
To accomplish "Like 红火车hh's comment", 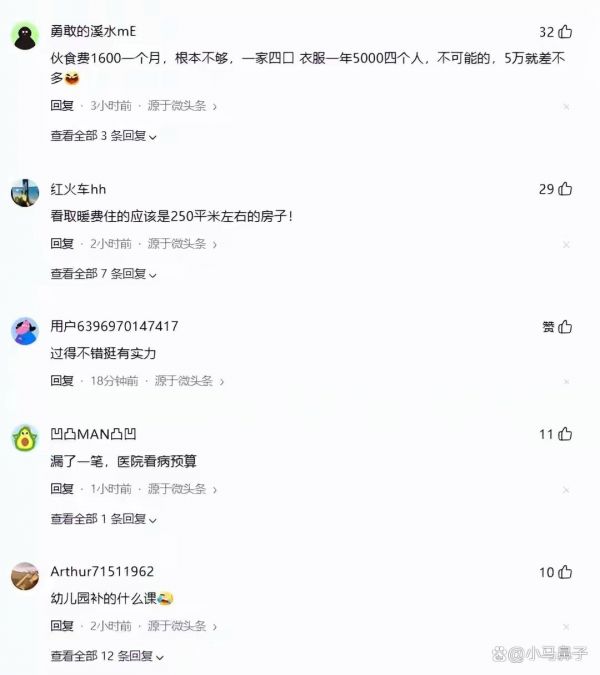I will pyautogui.click(x=565, y=189).
